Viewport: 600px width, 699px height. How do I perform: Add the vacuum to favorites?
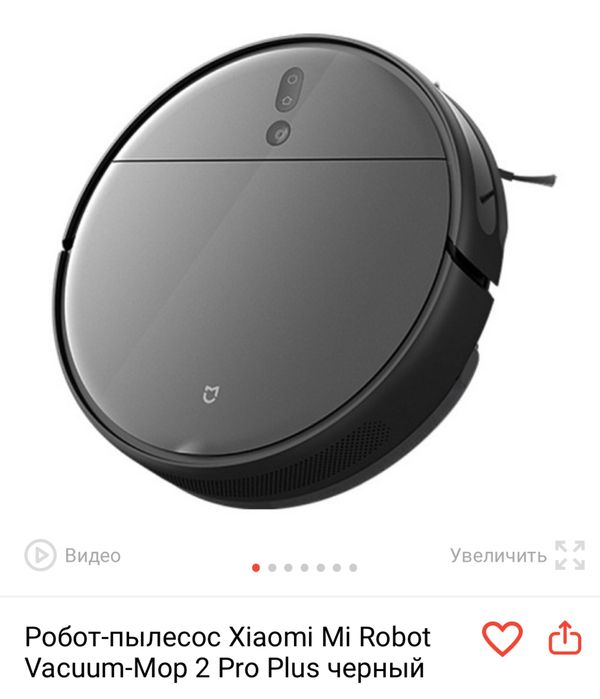[x=502, y=638]
